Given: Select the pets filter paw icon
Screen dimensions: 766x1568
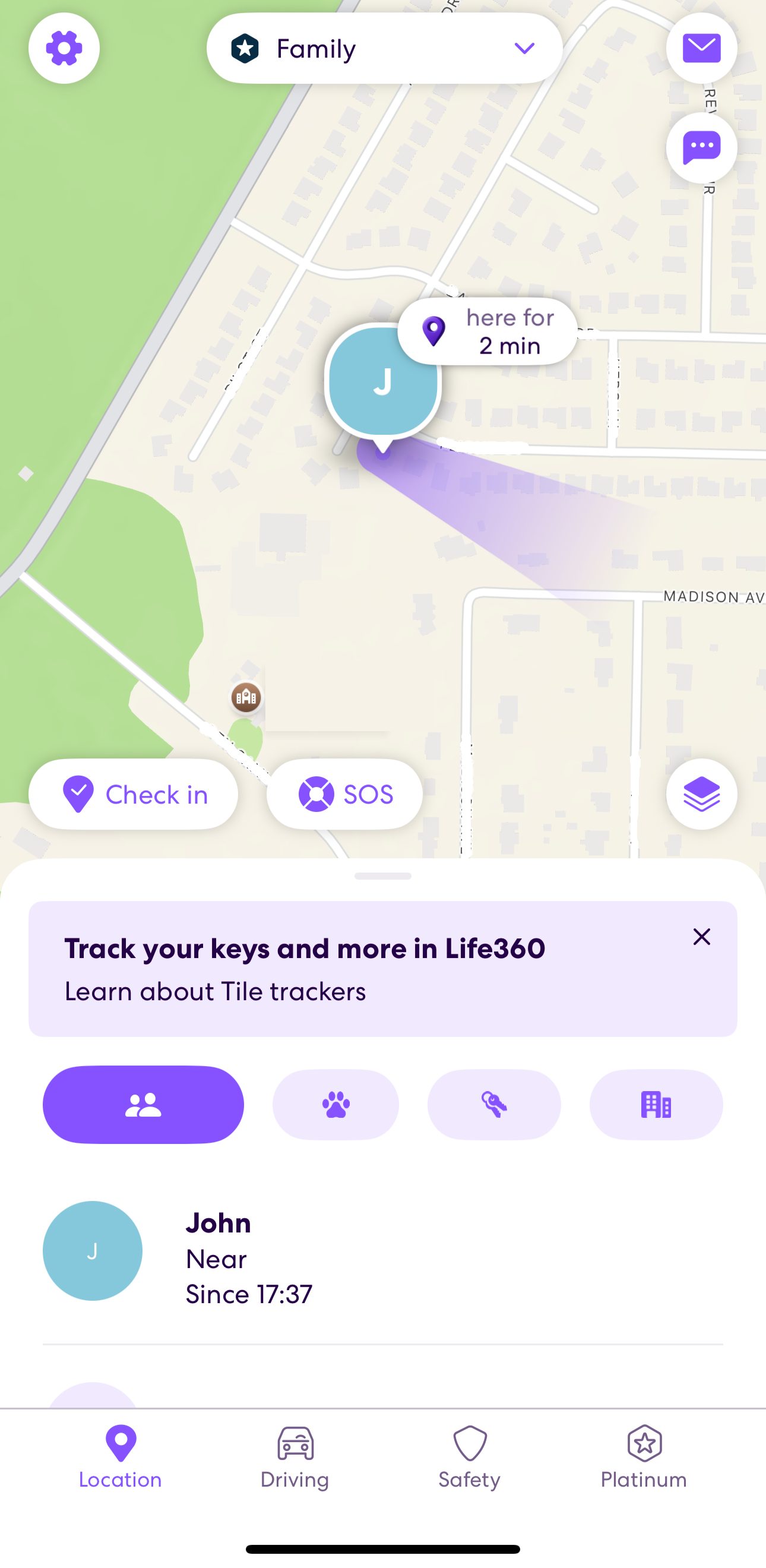Looking at the screenshot, I should [x=335, y=1104].
